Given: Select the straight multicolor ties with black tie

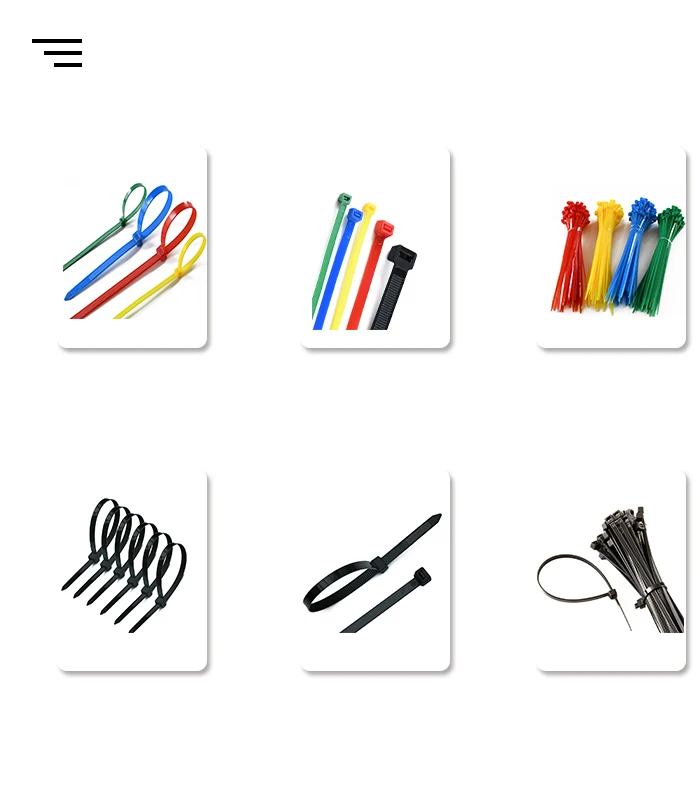Looking at the screenshot, I should click(x=376, y=247).
